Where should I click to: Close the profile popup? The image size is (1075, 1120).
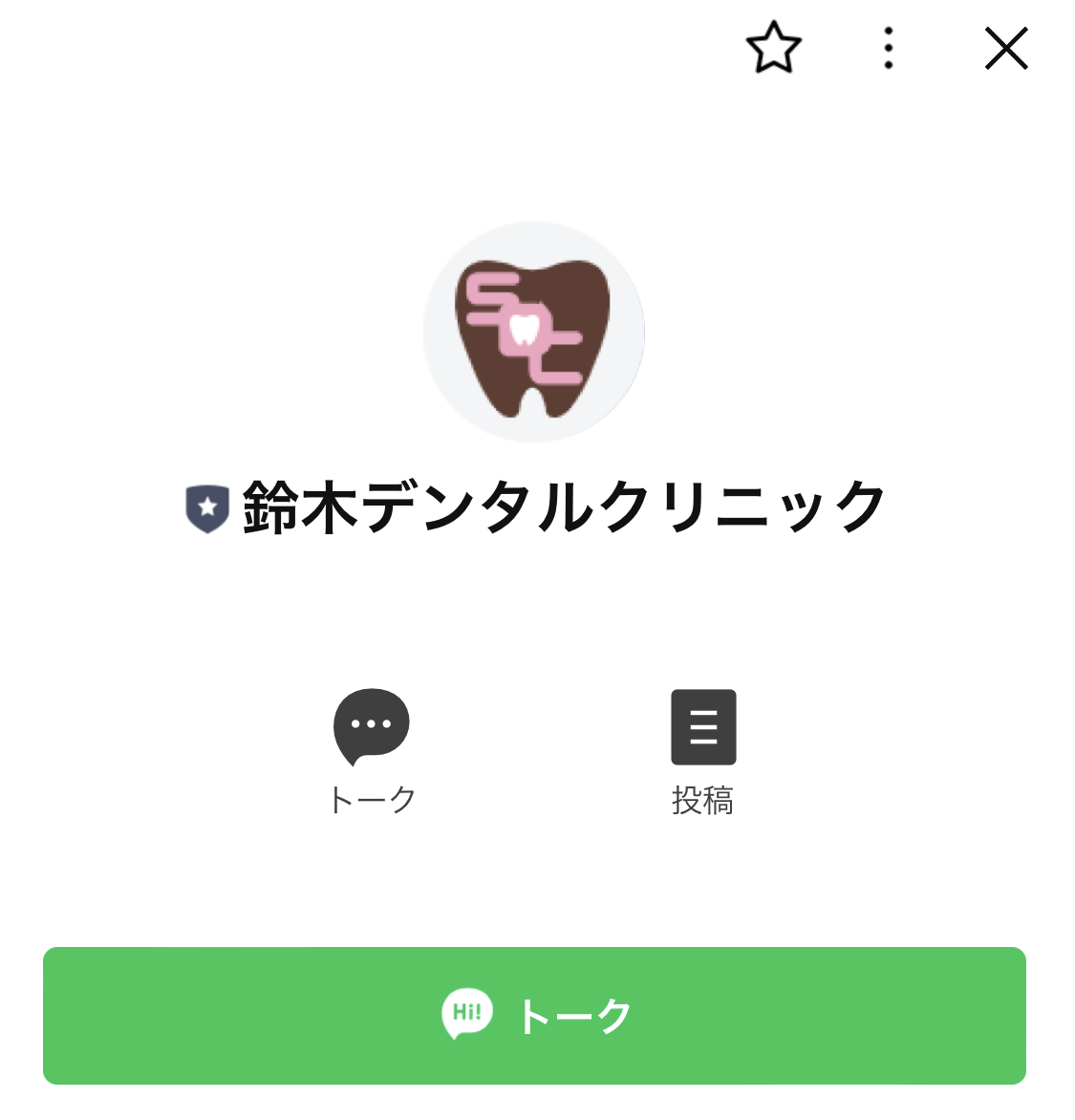click(x=1006, y=48)
